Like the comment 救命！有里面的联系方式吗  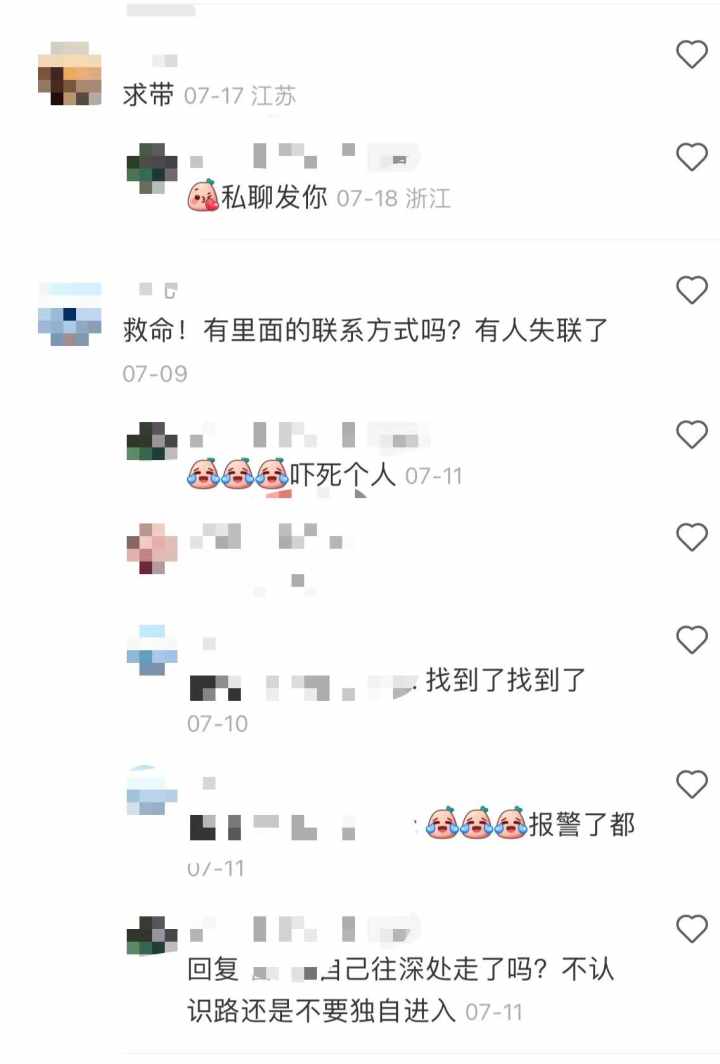point(692,291)
